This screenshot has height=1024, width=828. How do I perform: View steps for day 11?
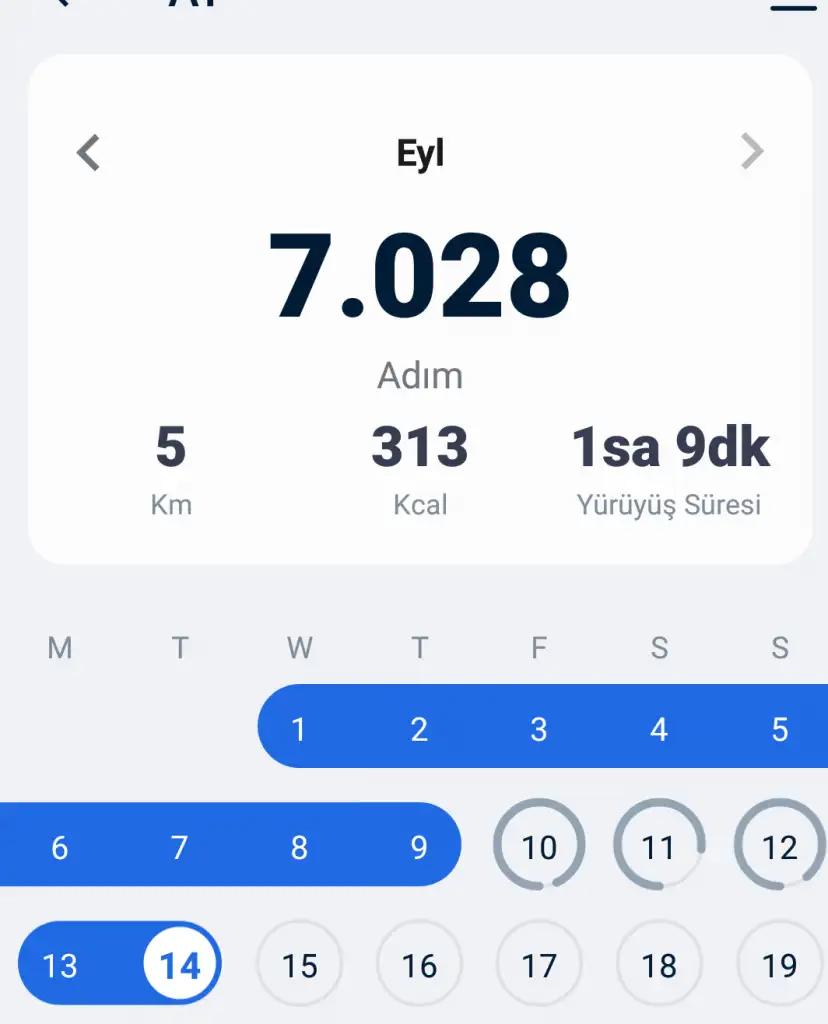point(658,847)
